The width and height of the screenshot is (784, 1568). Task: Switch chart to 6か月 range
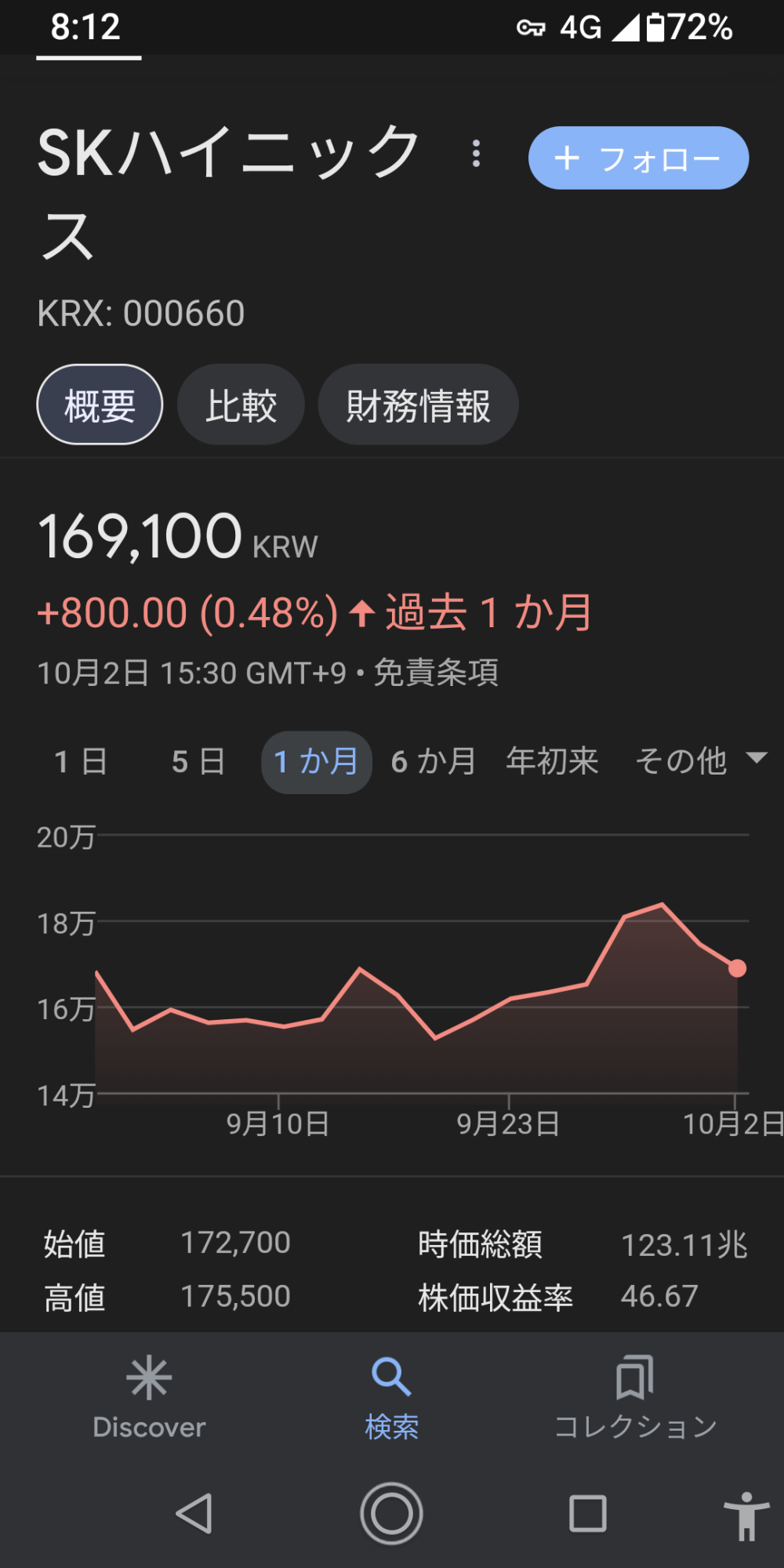click(x=434, y=762)
